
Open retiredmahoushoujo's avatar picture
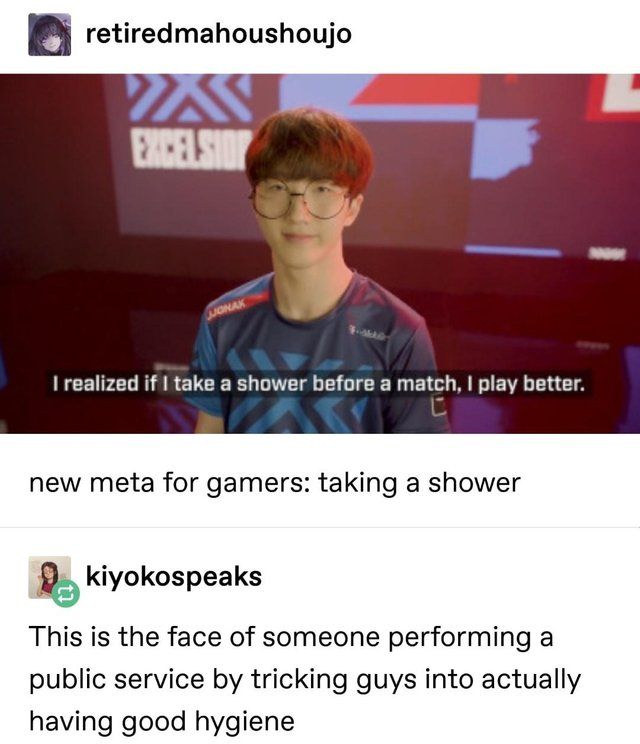click(x=49, y=35)
